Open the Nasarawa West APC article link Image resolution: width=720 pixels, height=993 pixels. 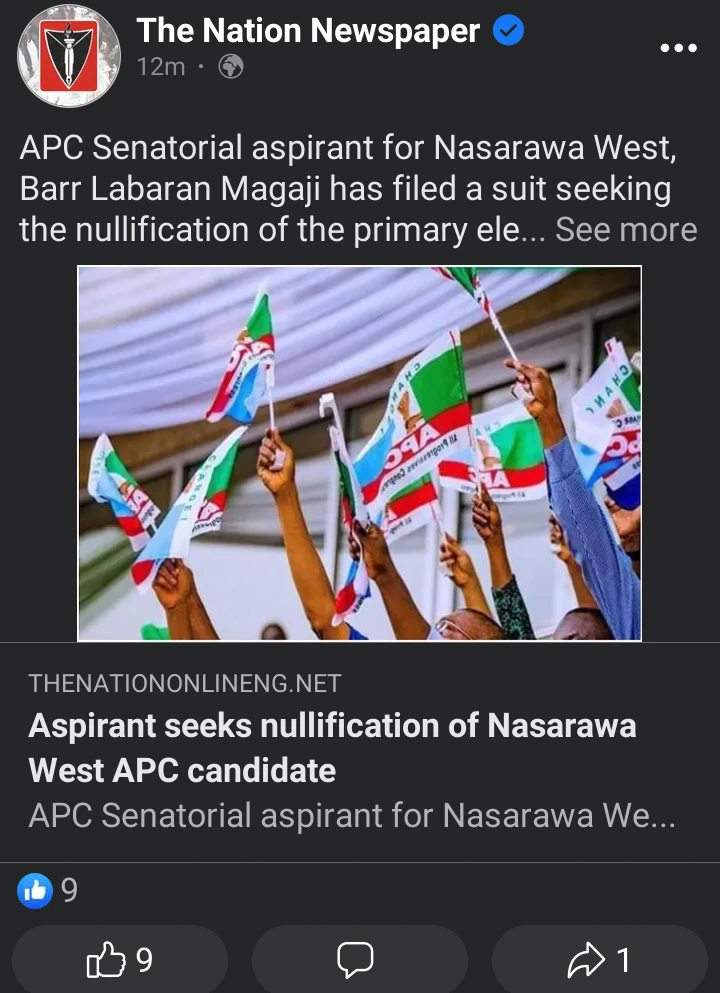(x=333, y=747)
